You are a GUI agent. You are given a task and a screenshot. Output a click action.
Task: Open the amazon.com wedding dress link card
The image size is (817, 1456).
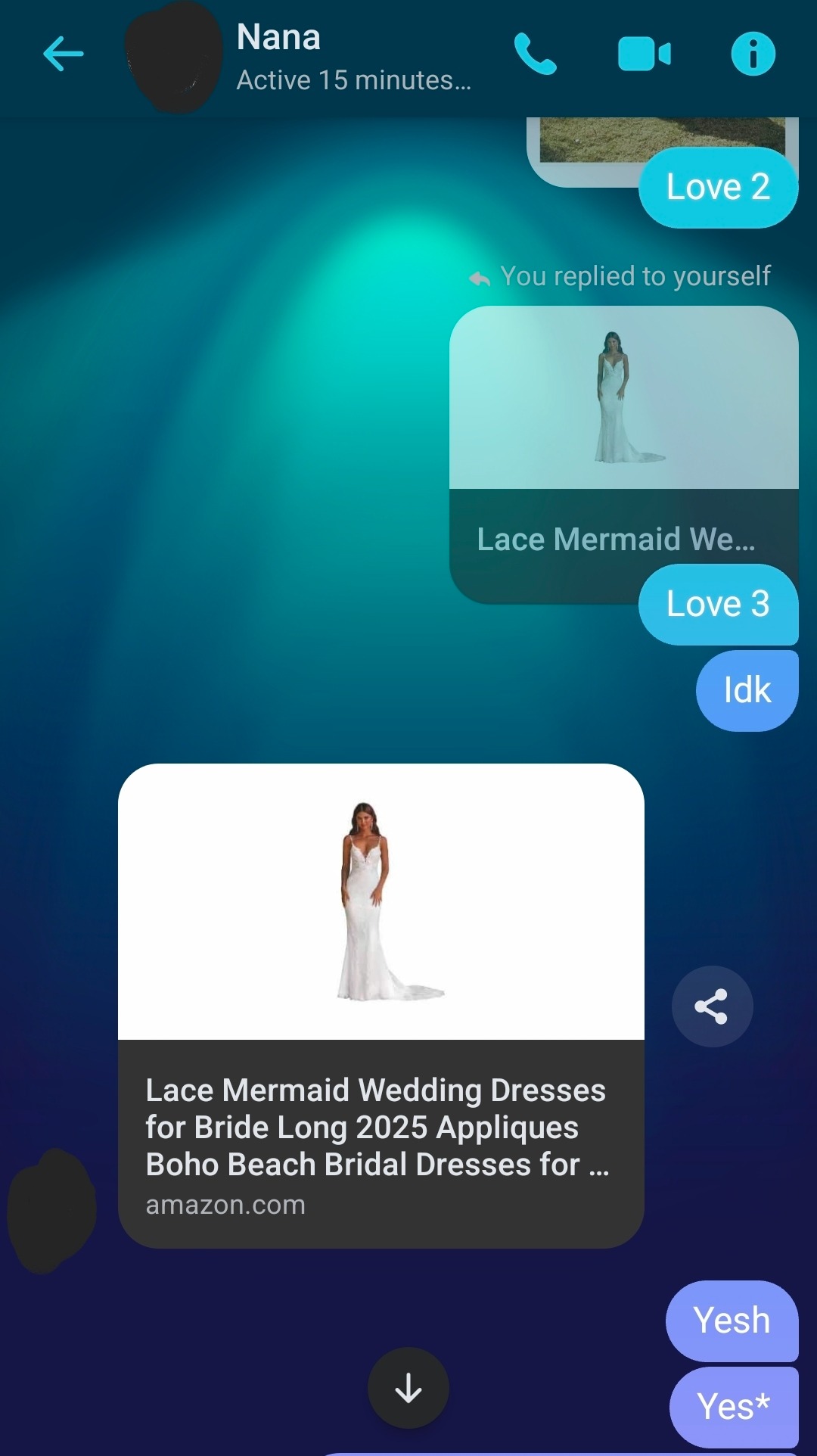point(381,1005)
